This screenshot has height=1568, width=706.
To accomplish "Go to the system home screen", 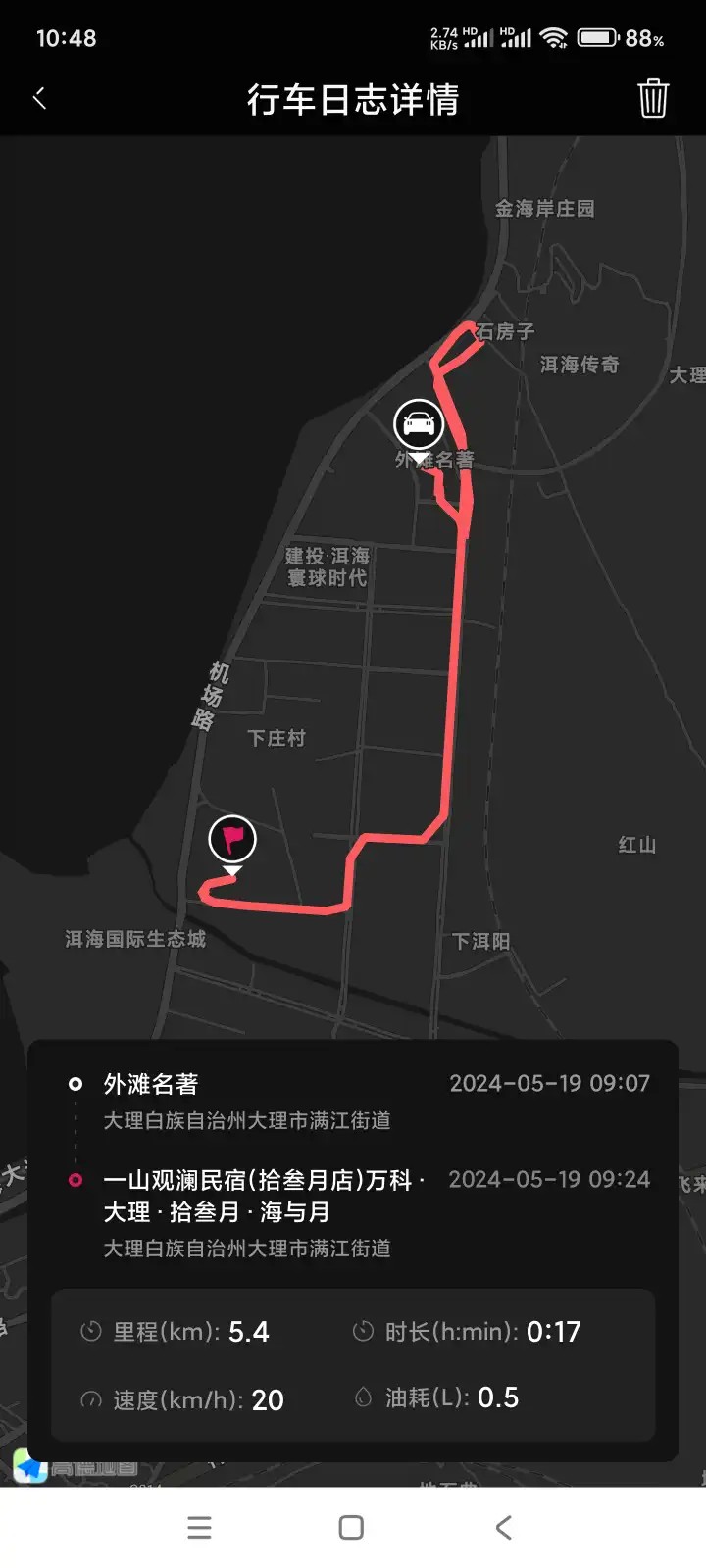I will pos(351,1527).
